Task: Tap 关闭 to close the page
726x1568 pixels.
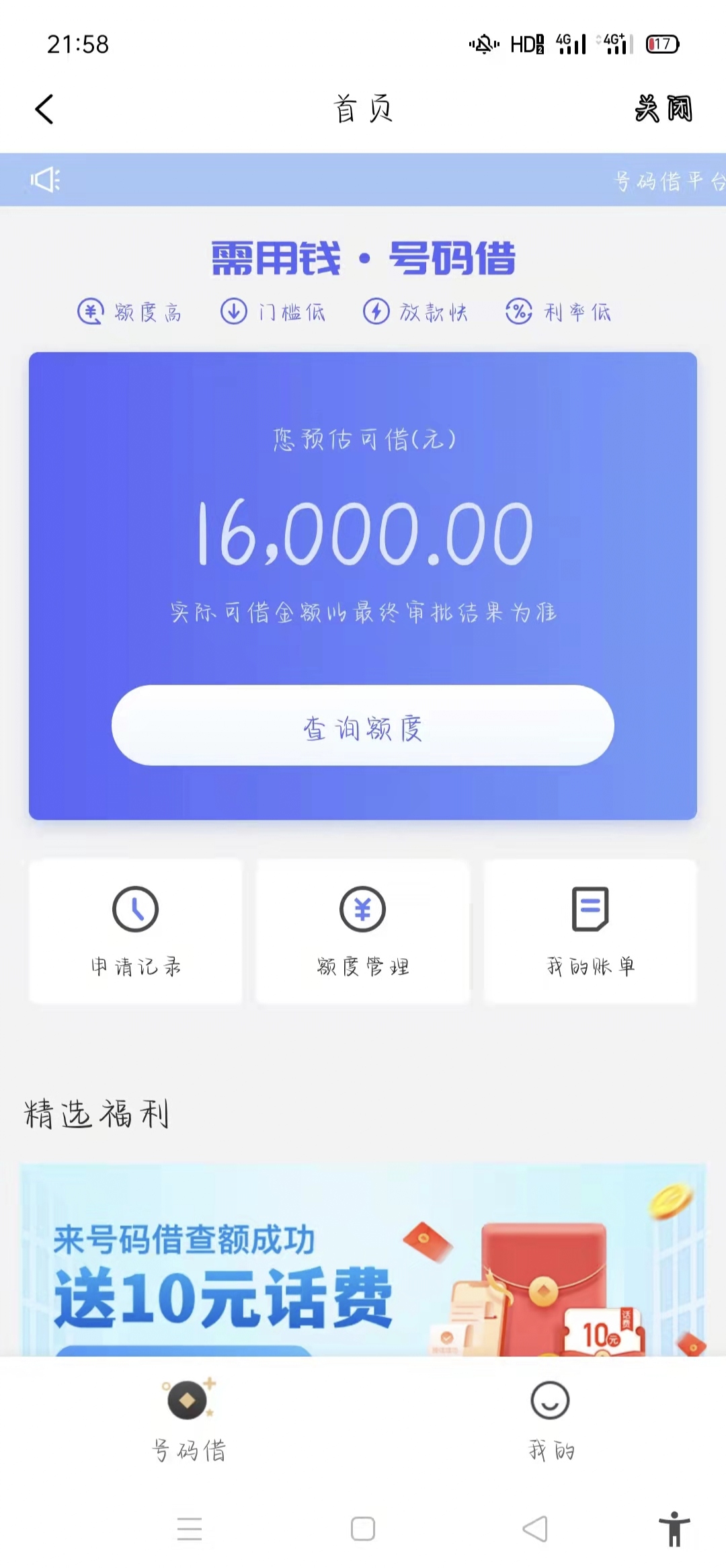Action: point(663,109)
